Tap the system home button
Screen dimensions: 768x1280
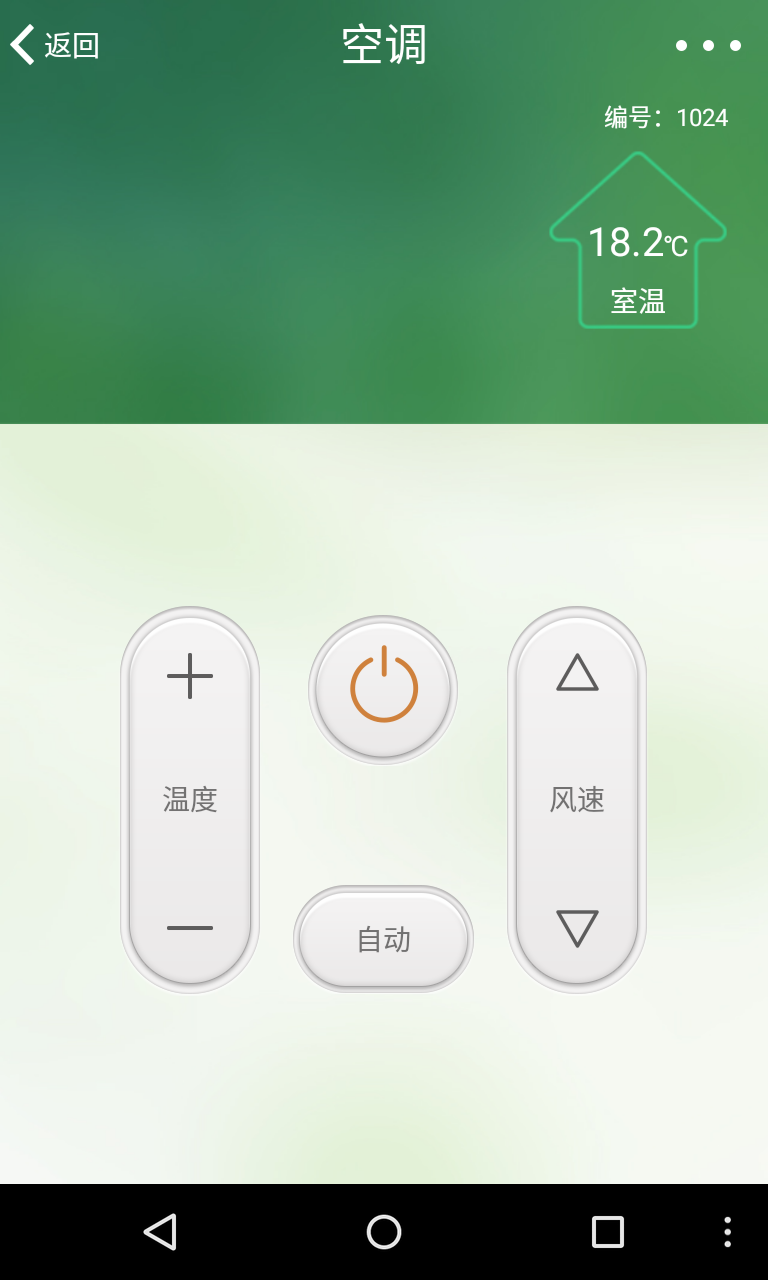(x=384, y=1232)
